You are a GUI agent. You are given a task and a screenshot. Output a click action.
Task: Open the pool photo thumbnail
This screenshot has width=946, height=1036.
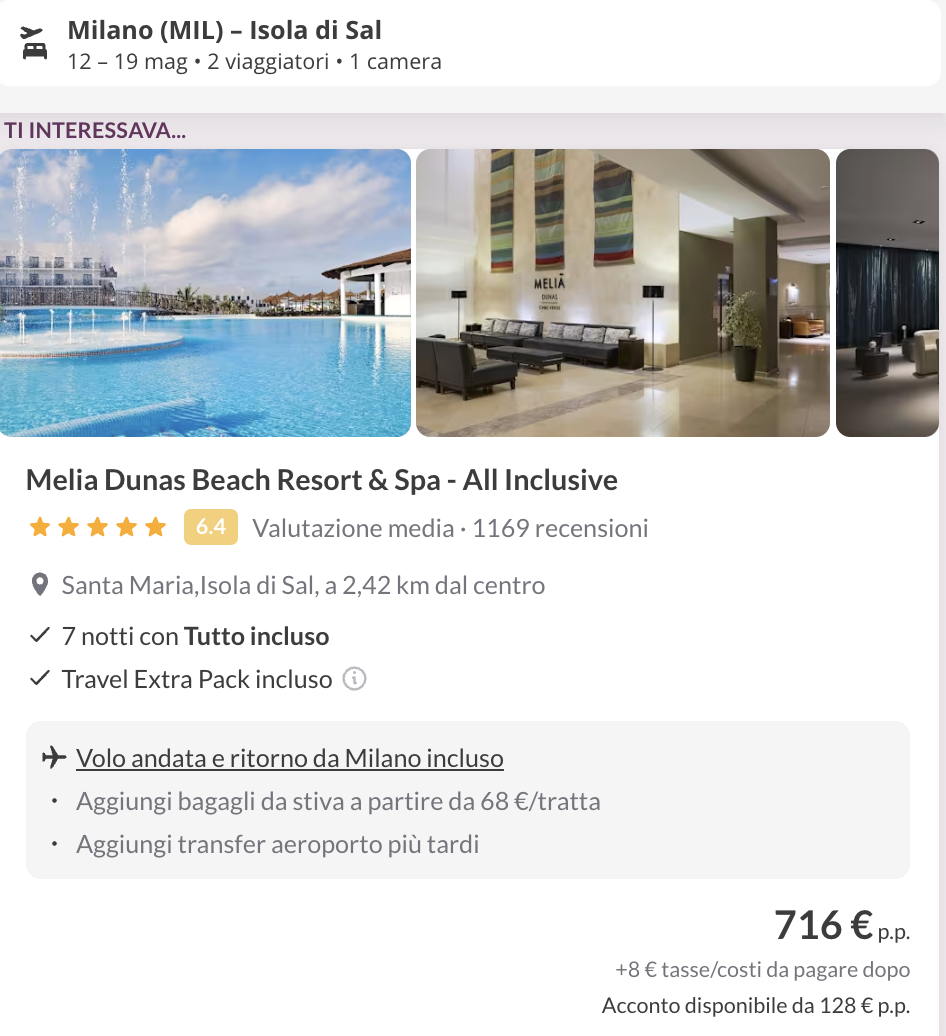[205, 293]
